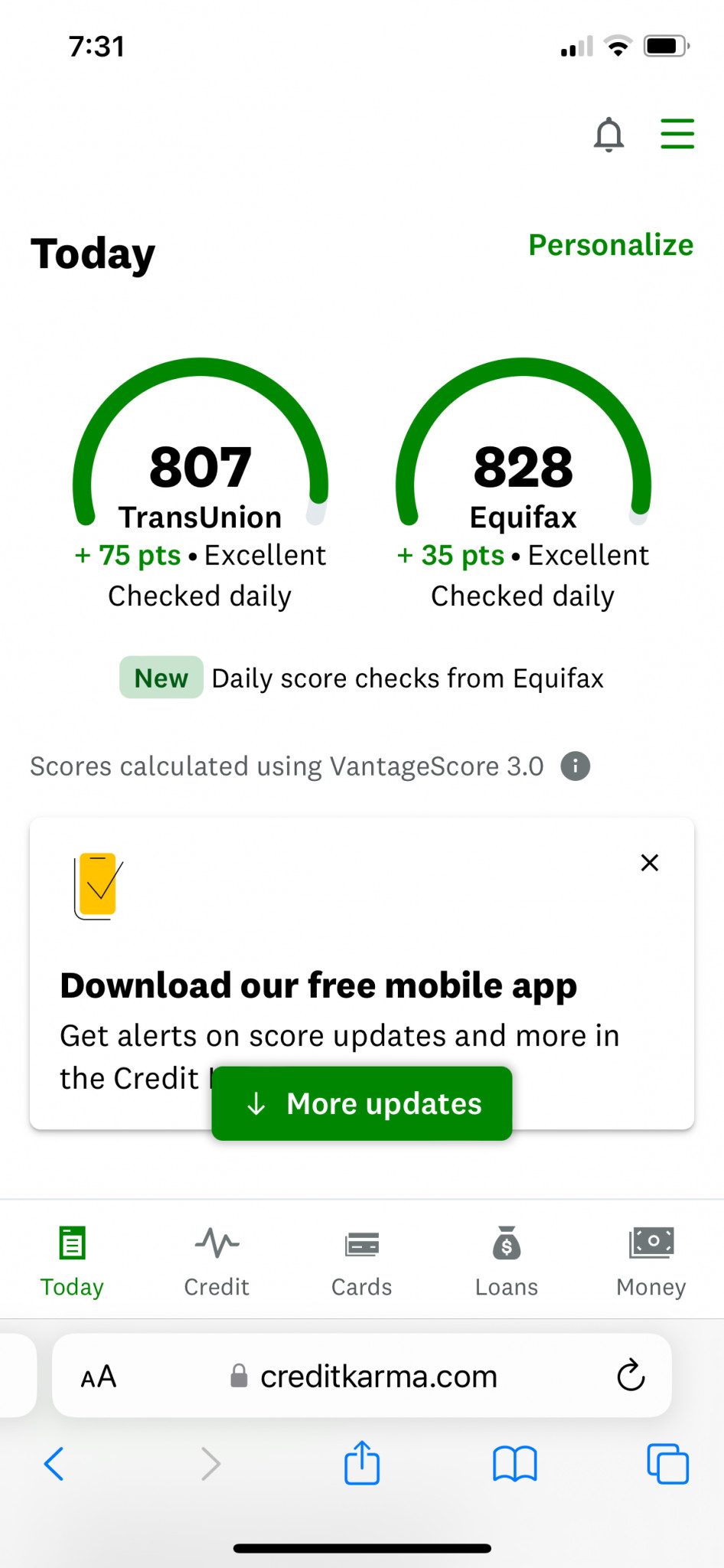Tap the creditkarma.com address bar
Viewport: 724px width, 1568px height.
362,1376
